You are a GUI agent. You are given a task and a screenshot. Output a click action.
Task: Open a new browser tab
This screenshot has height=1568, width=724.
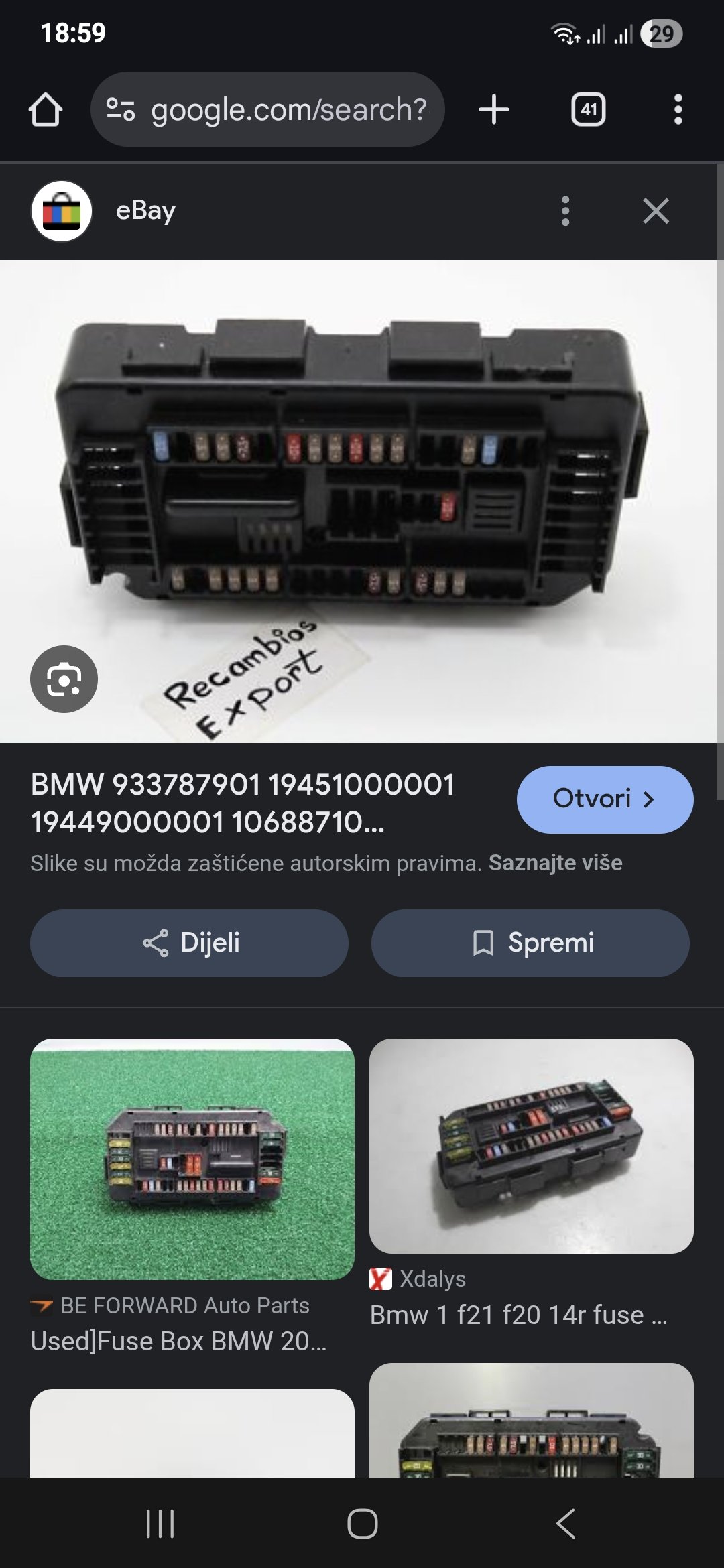[x=494, y=109]
